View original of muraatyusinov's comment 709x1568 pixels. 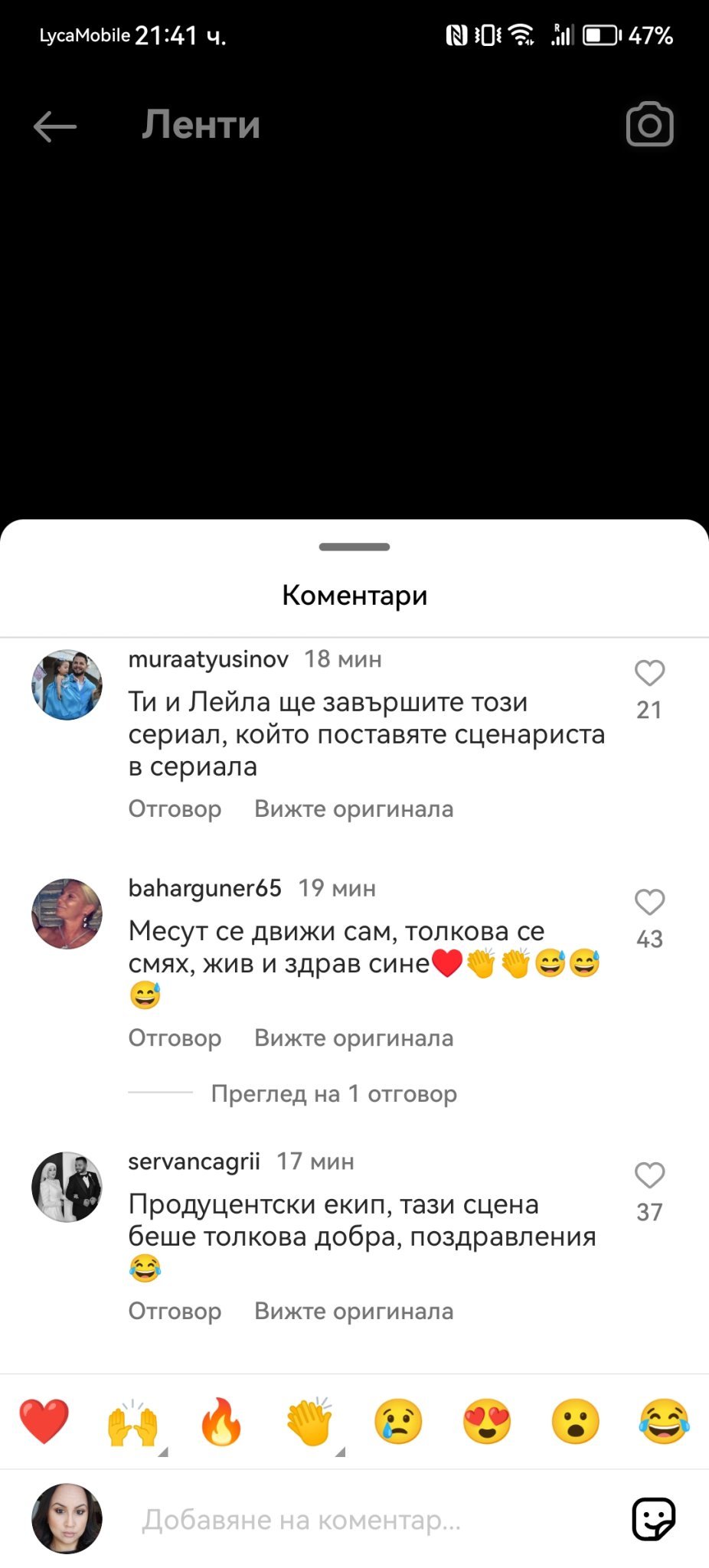tap(354, 808)
